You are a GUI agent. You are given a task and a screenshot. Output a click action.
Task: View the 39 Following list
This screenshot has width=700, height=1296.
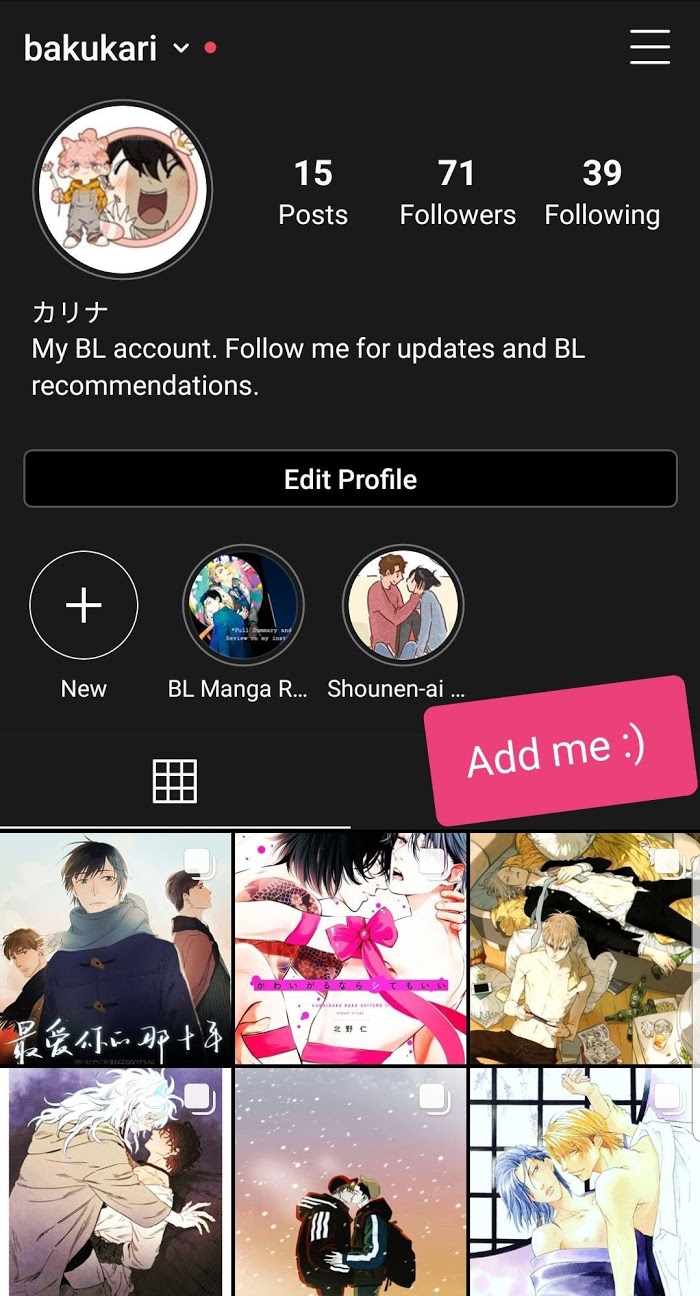602,192
